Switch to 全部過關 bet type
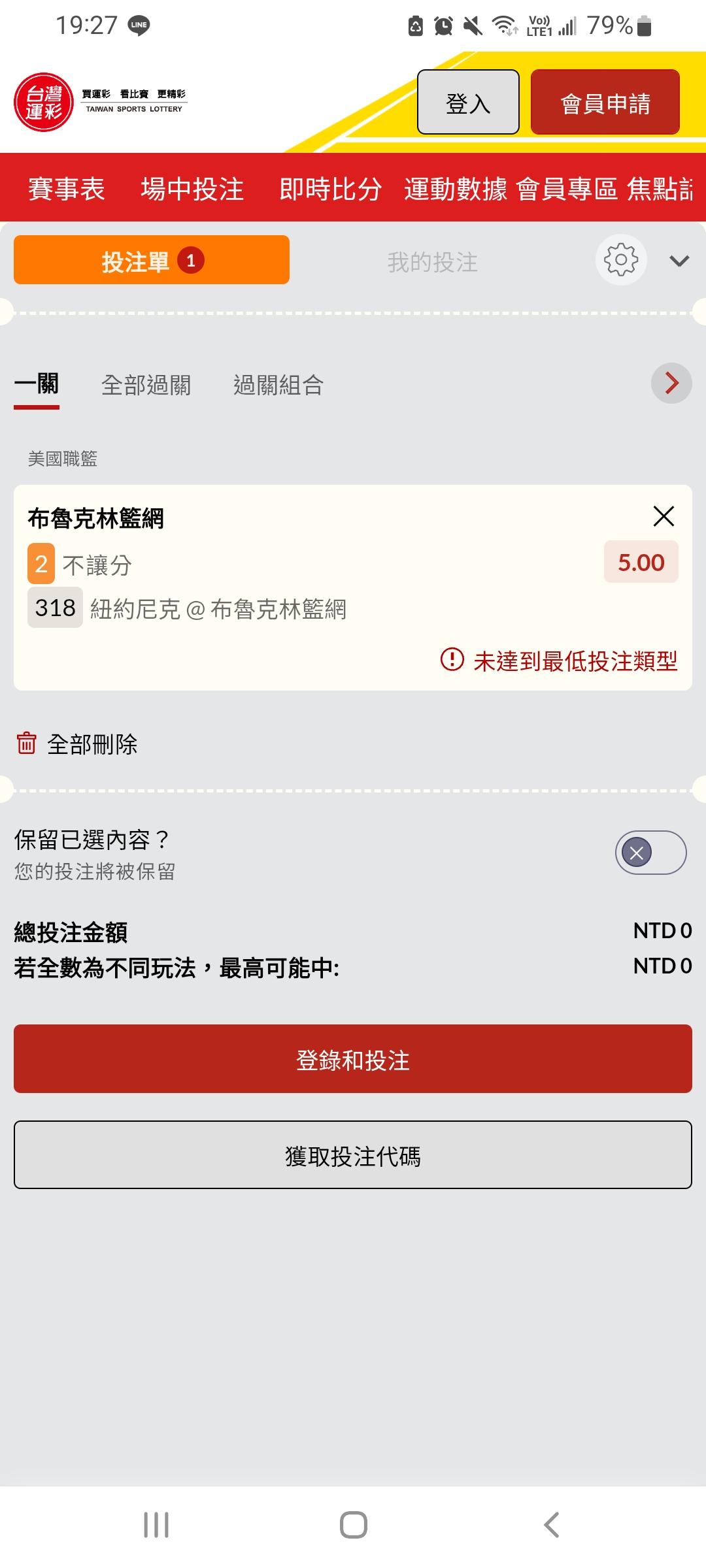The height and width of the screenshot is (1568, 706). [146, 385]
